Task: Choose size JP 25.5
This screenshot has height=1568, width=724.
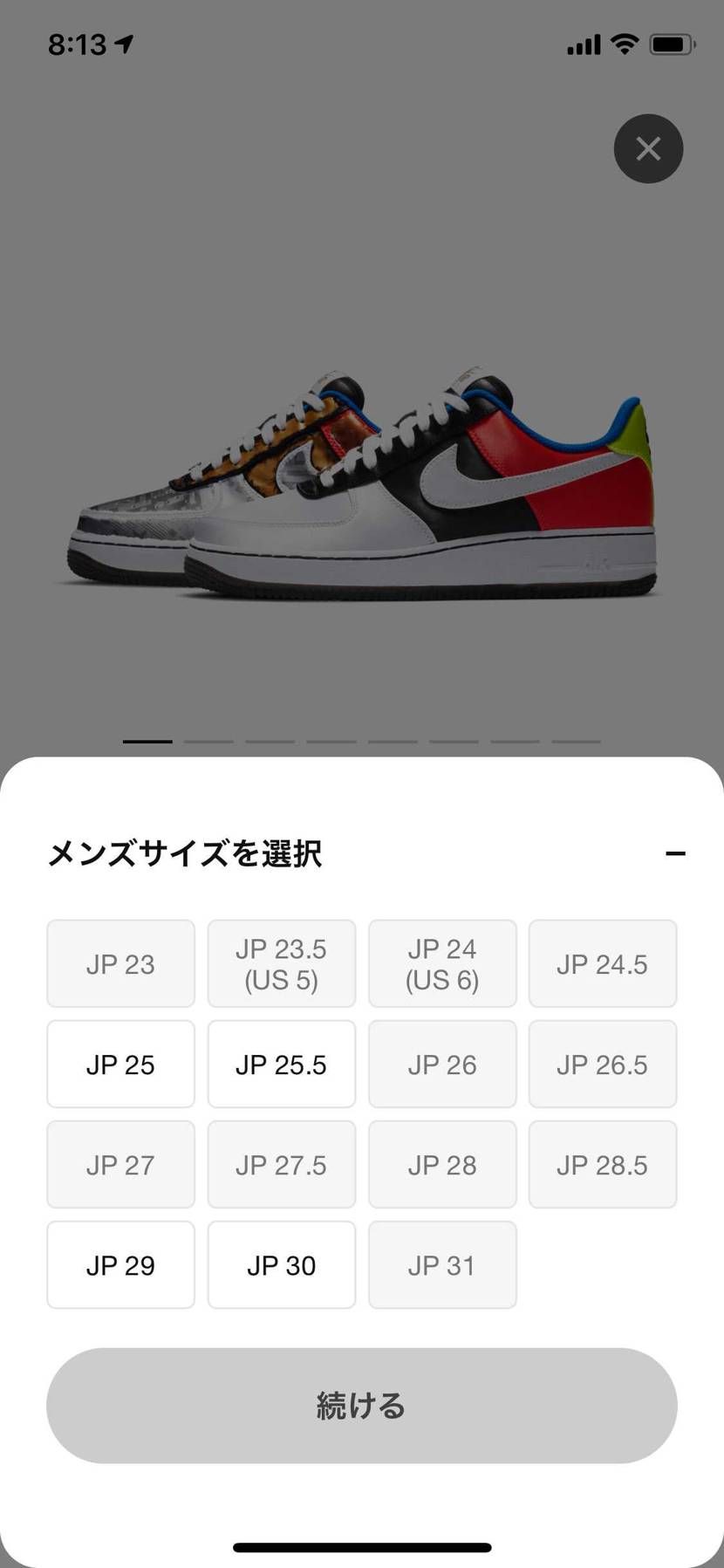Action: [x=281, y=1064]
